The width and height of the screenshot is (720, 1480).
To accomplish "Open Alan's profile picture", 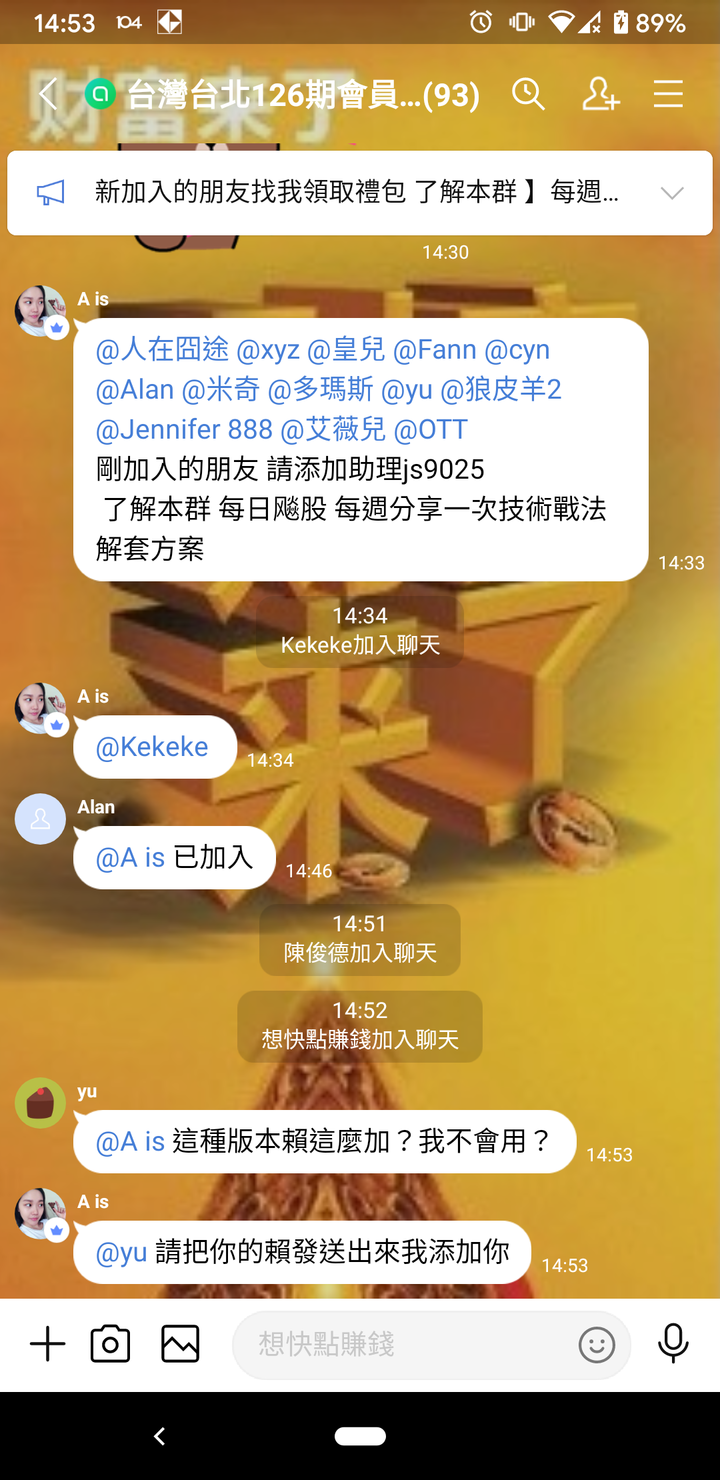I will point(40,819).
